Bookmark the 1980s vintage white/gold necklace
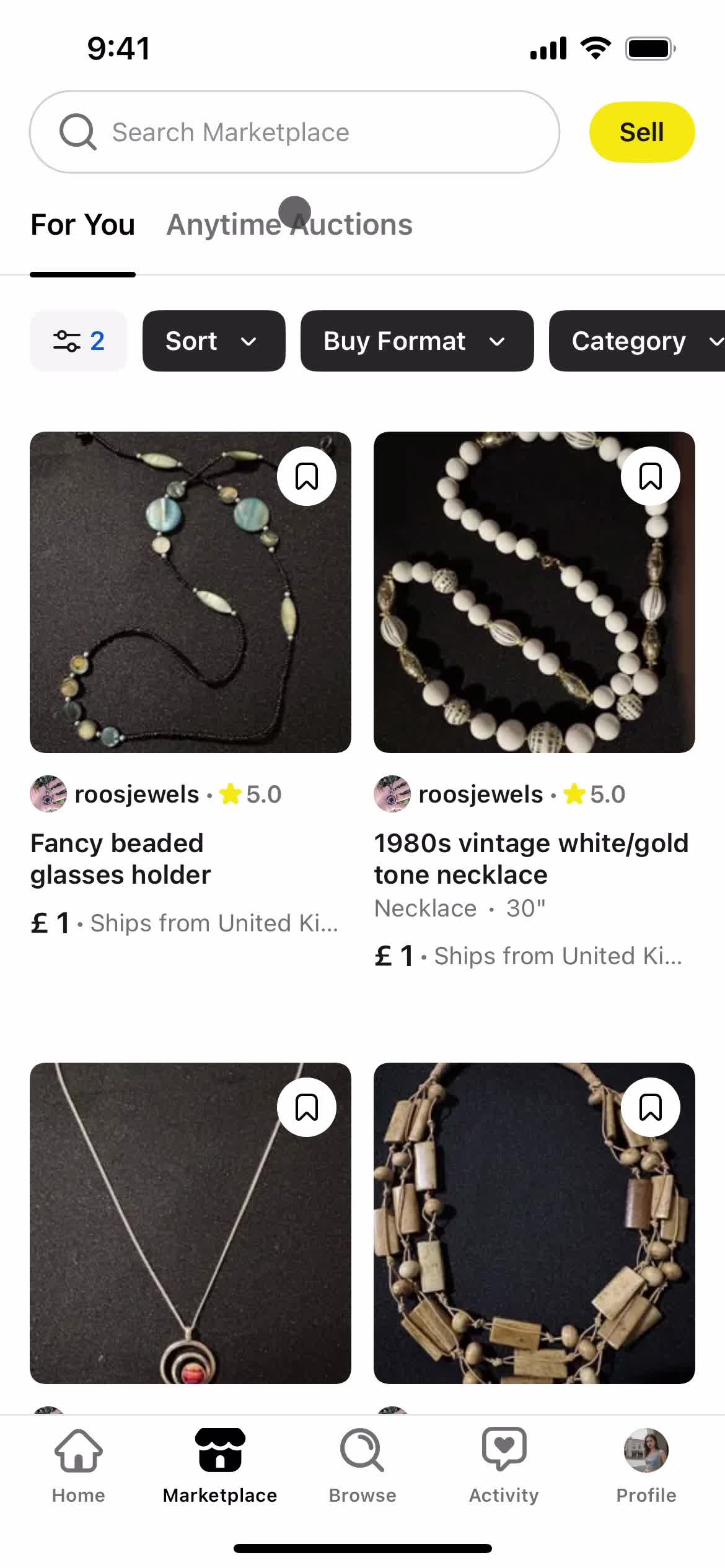Screen dimensions: 725x1568 point(650,476)
